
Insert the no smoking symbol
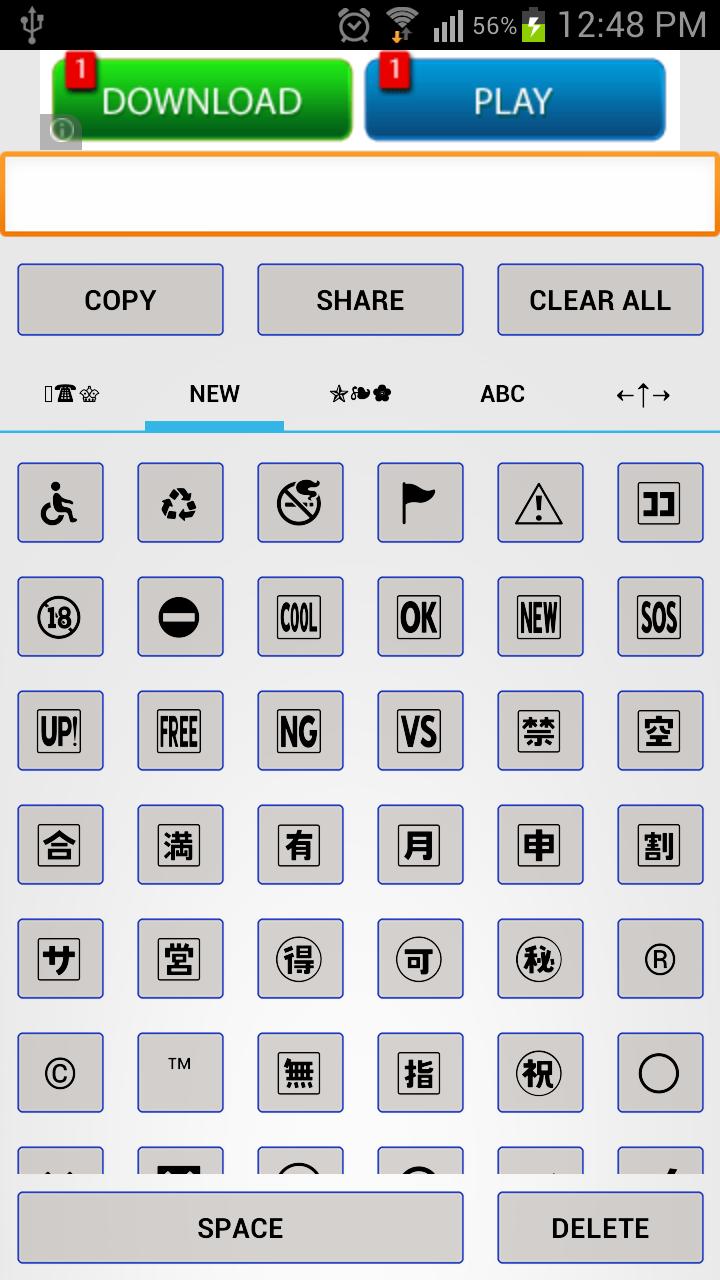pos(300,502)
